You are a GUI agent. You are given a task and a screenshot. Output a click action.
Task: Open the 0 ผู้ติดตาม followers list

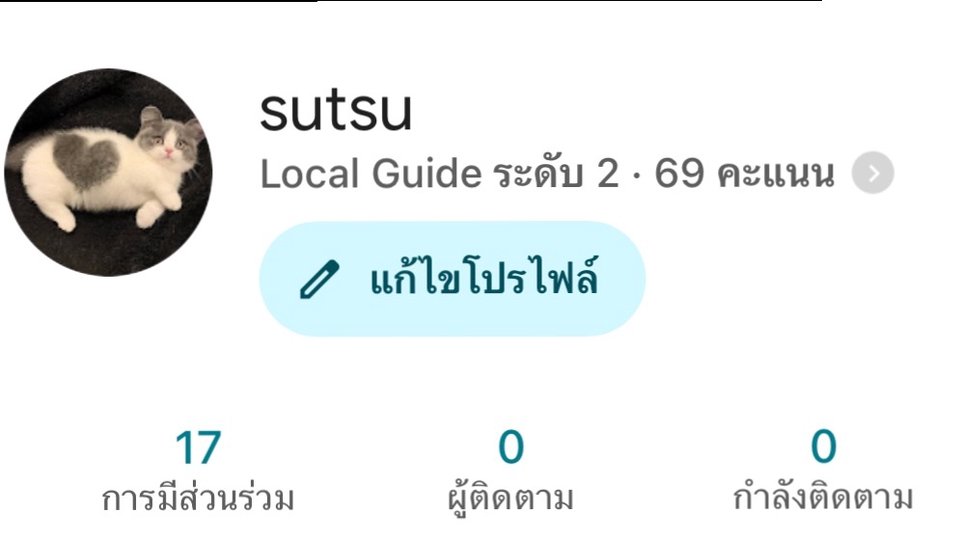pos(510,472)
